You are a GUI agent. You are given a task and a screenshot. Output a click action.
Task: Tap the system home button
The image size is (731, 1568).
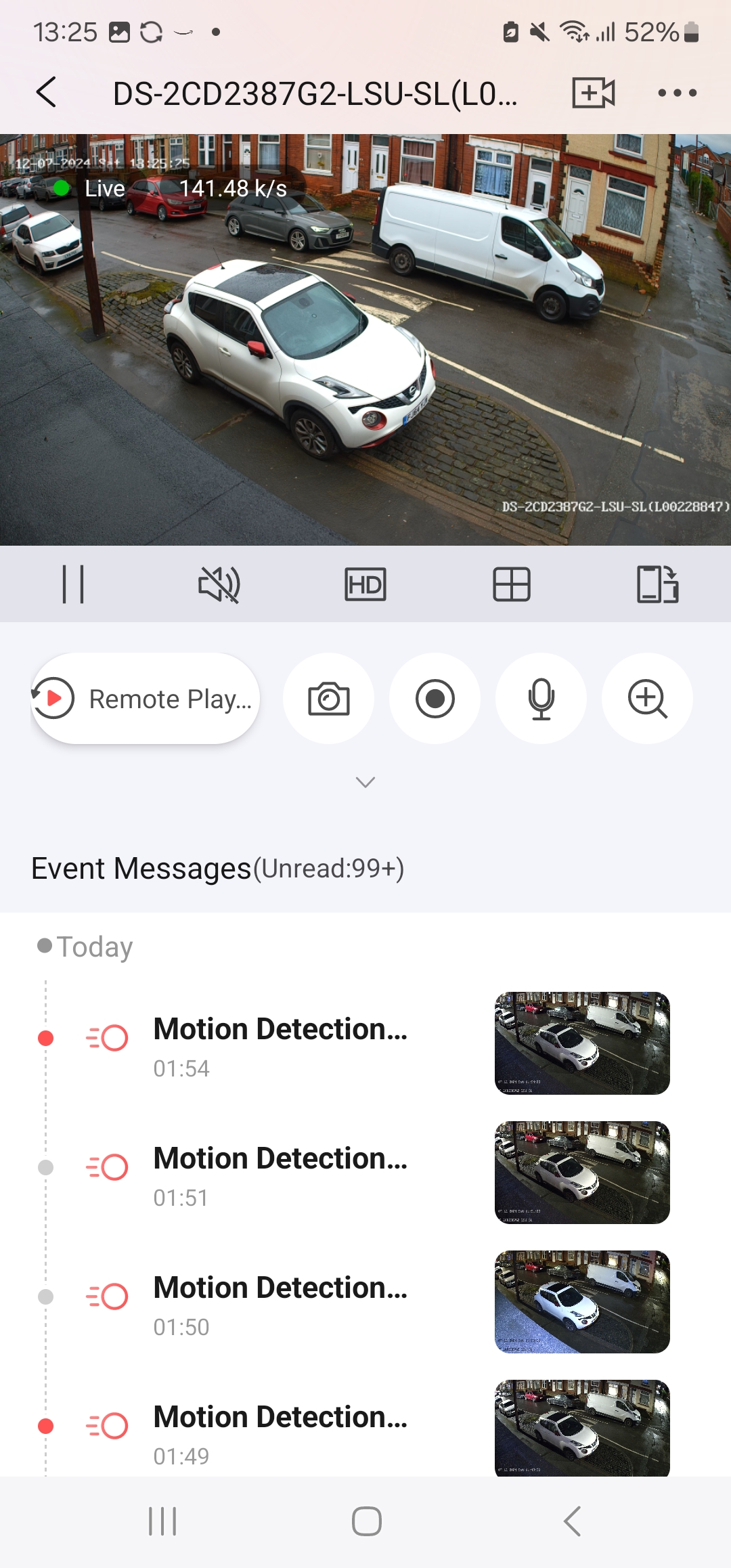[x=366, y=1521]
